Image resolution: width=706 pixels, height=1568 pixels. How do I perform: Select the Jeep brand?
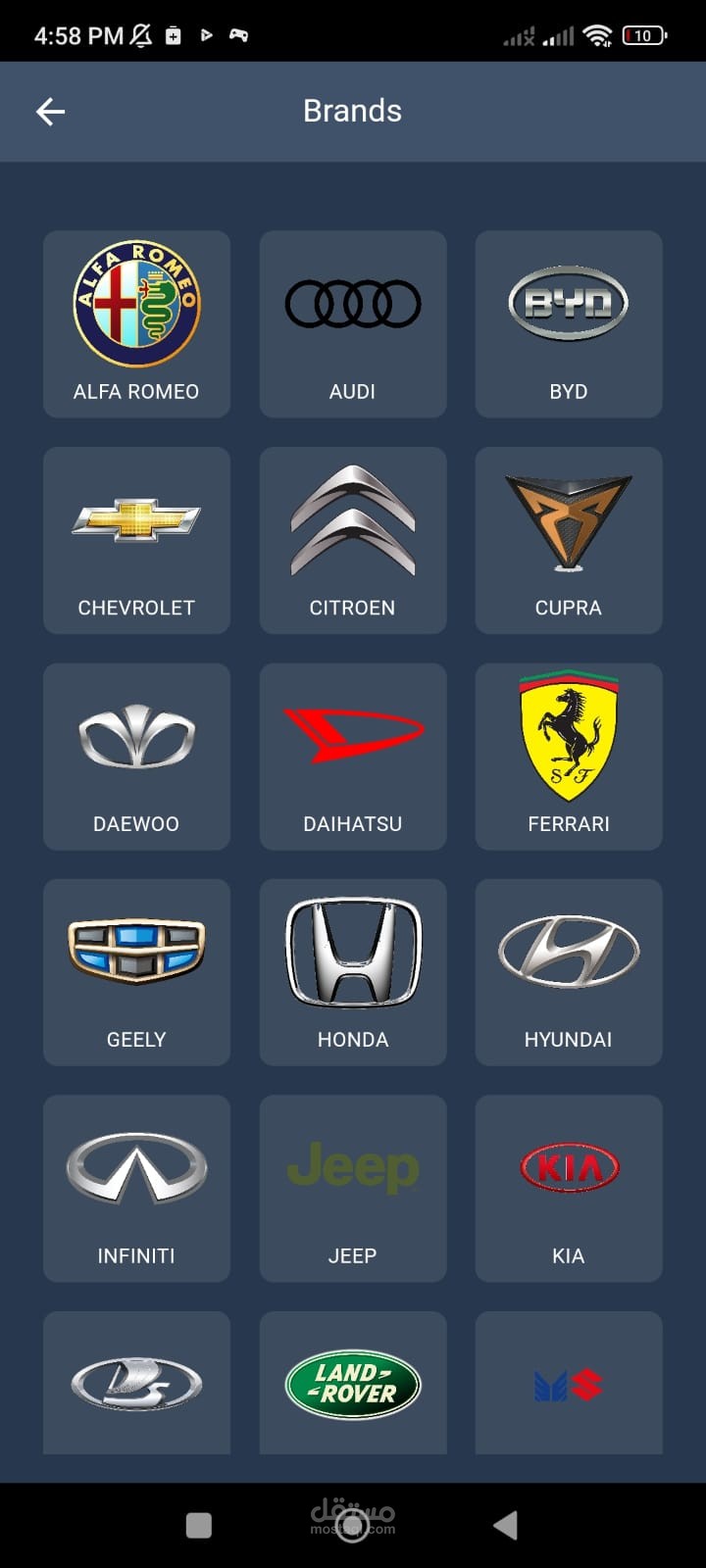tap(353, 1189)
